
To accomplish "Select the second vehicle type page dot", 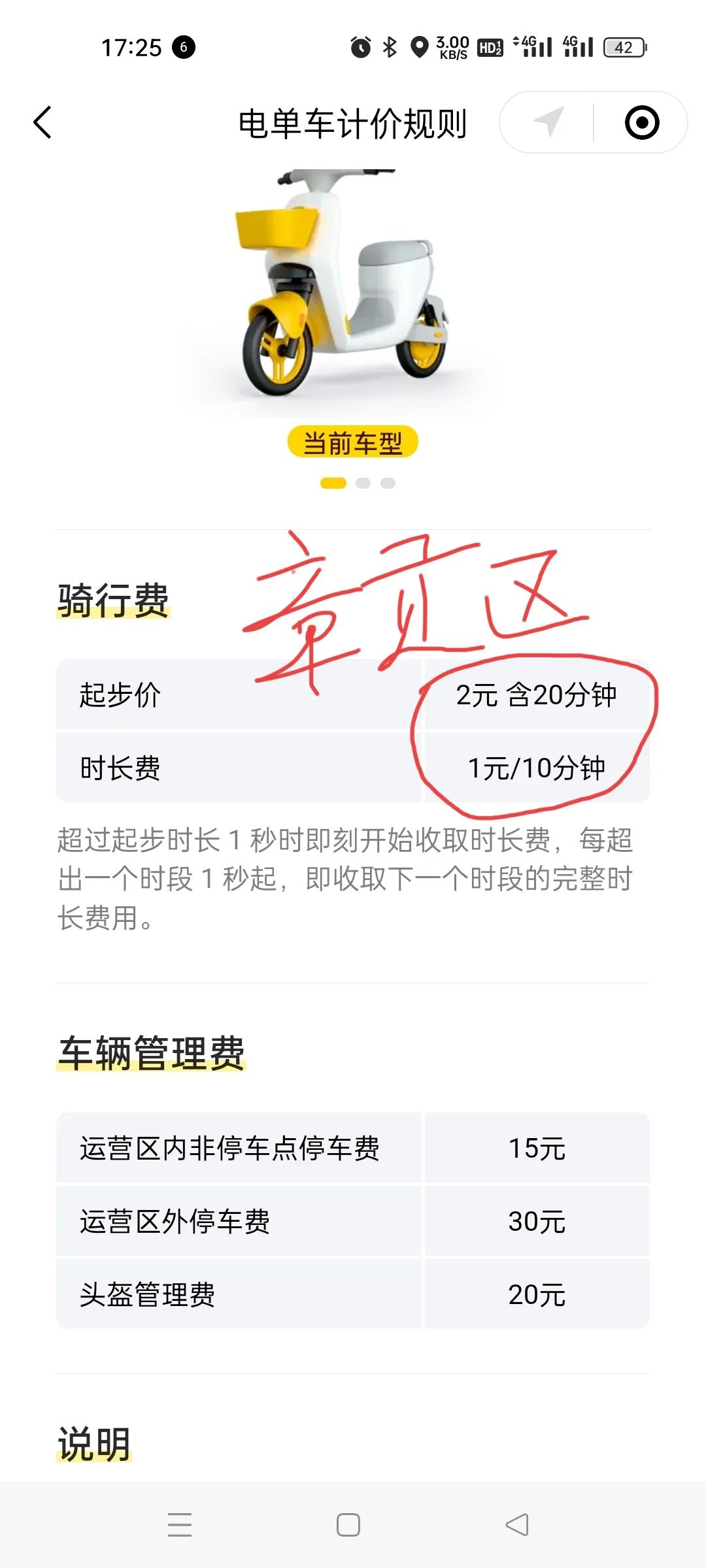I will (x=363, y=483).
